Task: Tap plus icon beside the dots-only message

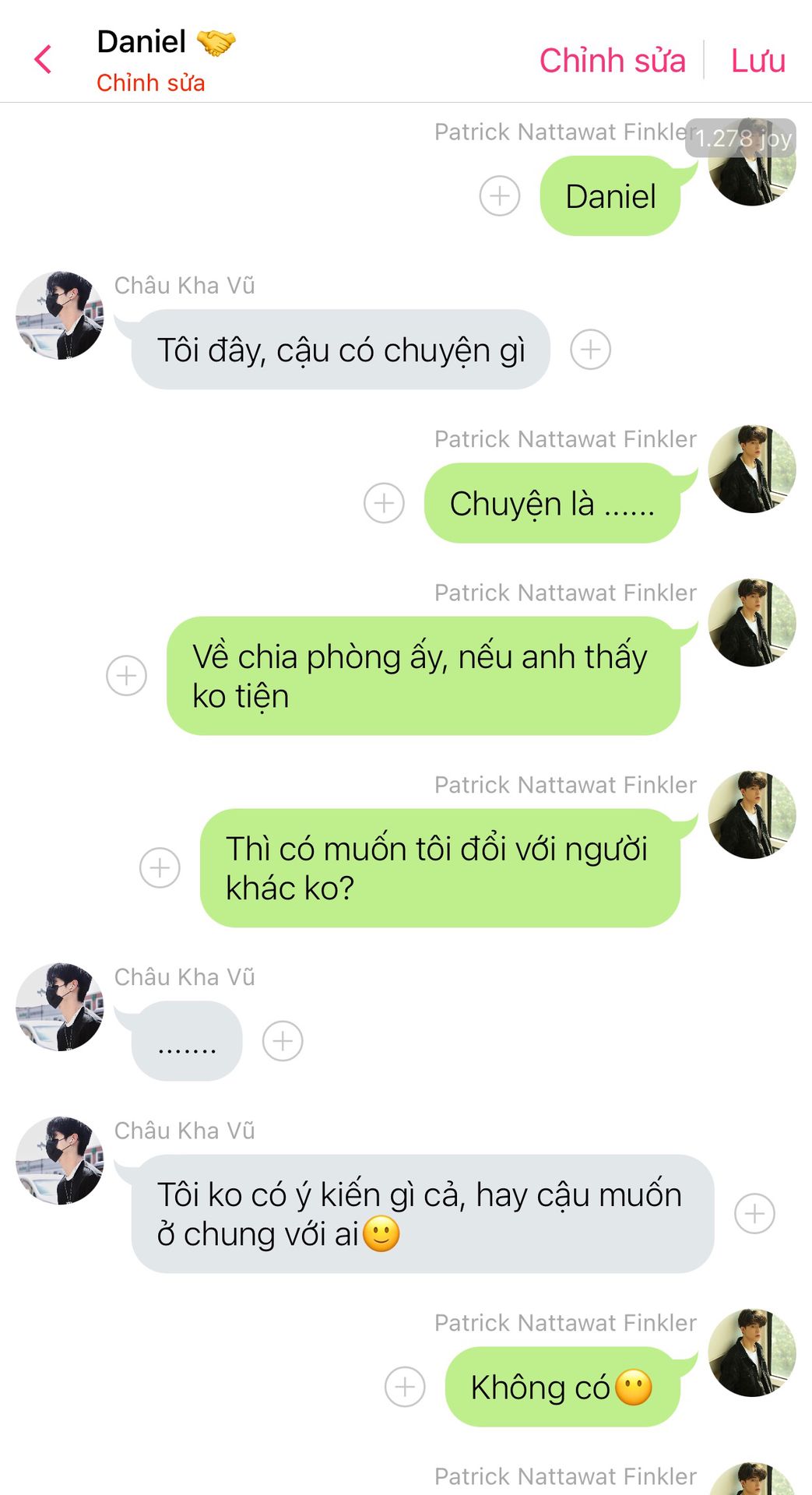Action: click(283, 1041)
